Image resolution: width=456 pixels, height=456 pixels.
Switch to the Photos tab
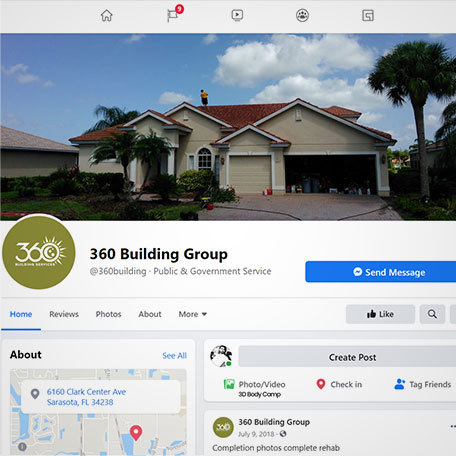108,314
